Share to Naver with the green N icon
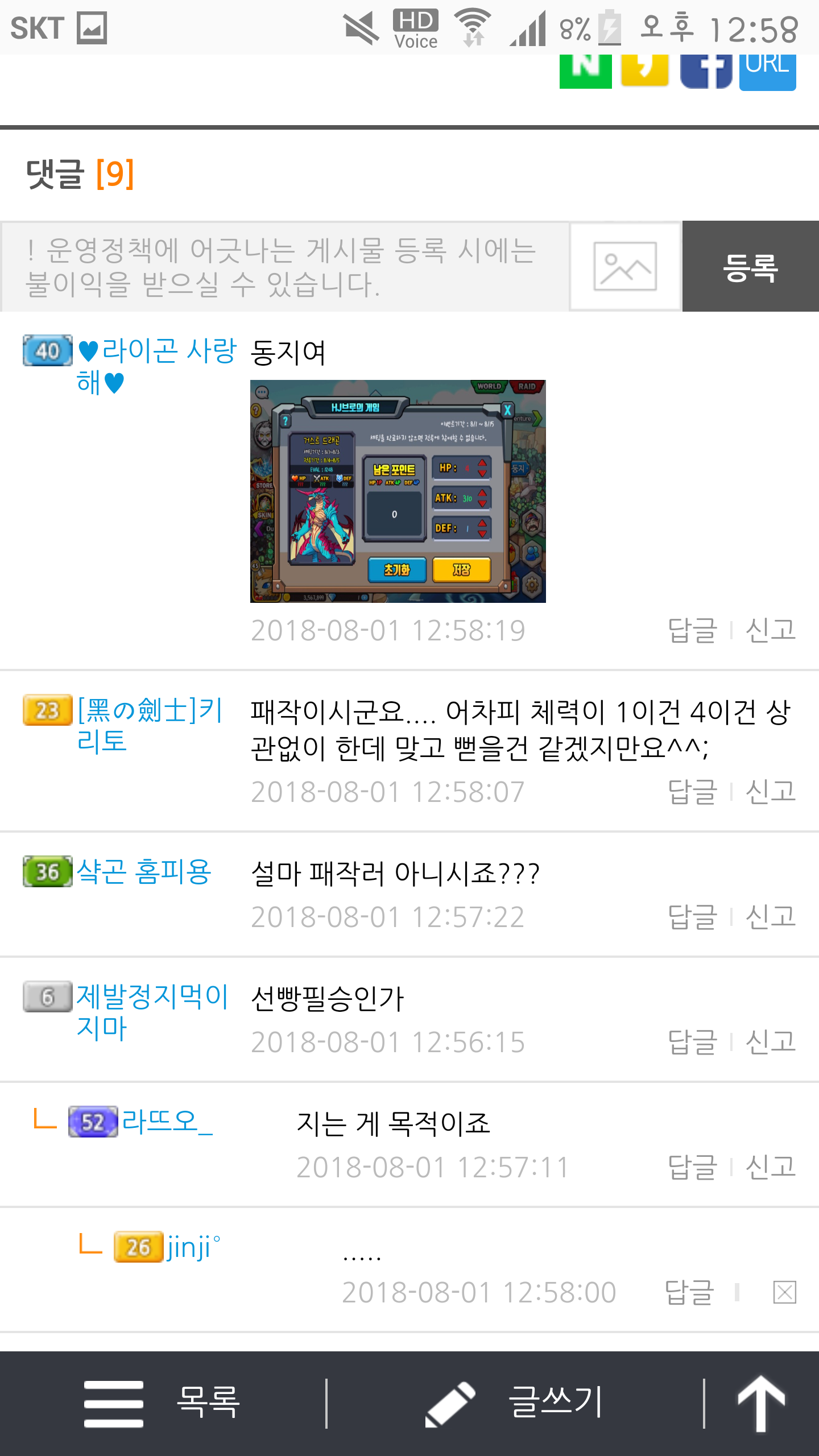Viewport: 819px width, 1456px height. (585, 72)
